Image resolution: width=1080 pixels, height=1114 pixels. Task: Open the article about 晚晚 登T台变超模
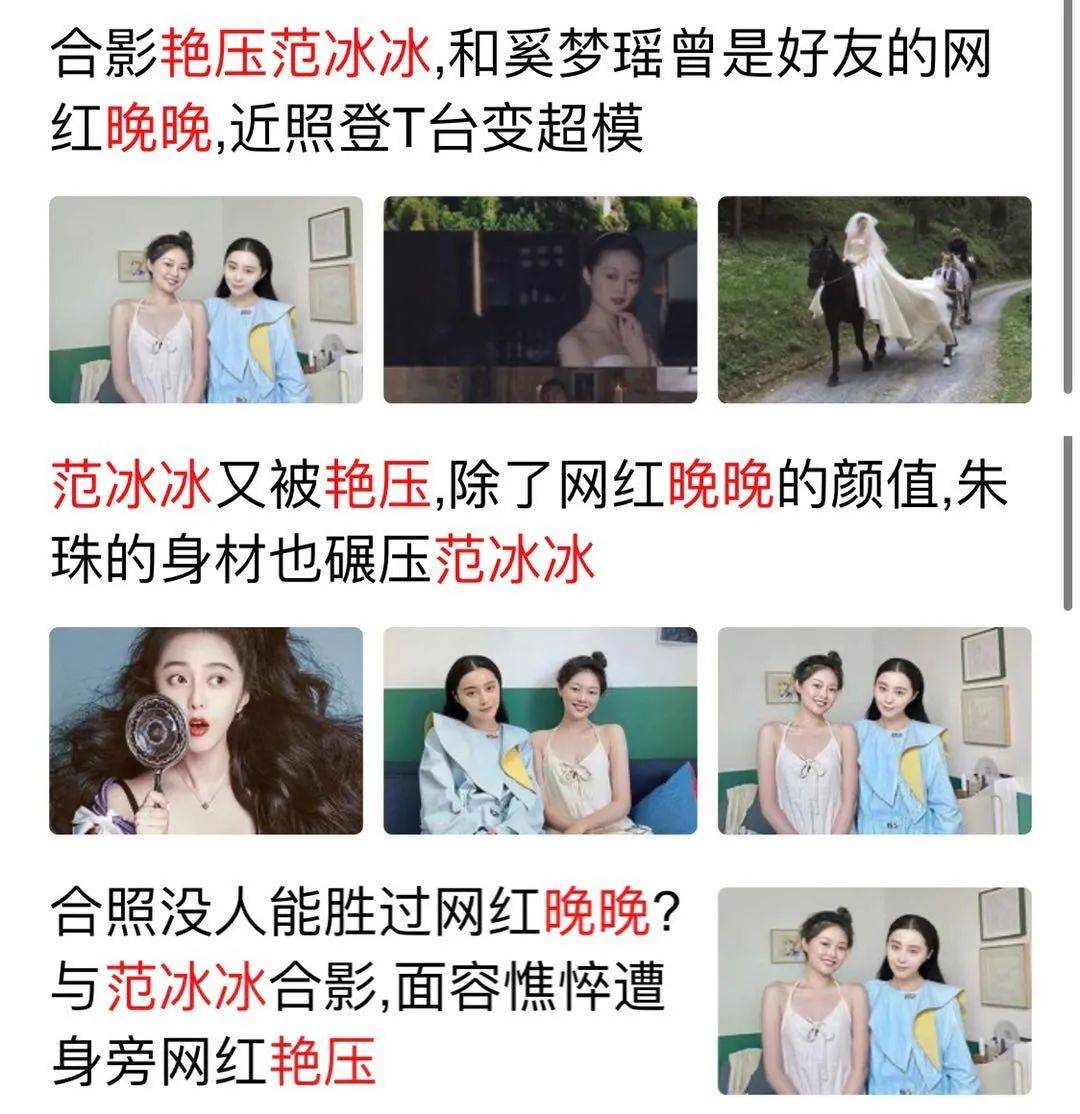400,85
